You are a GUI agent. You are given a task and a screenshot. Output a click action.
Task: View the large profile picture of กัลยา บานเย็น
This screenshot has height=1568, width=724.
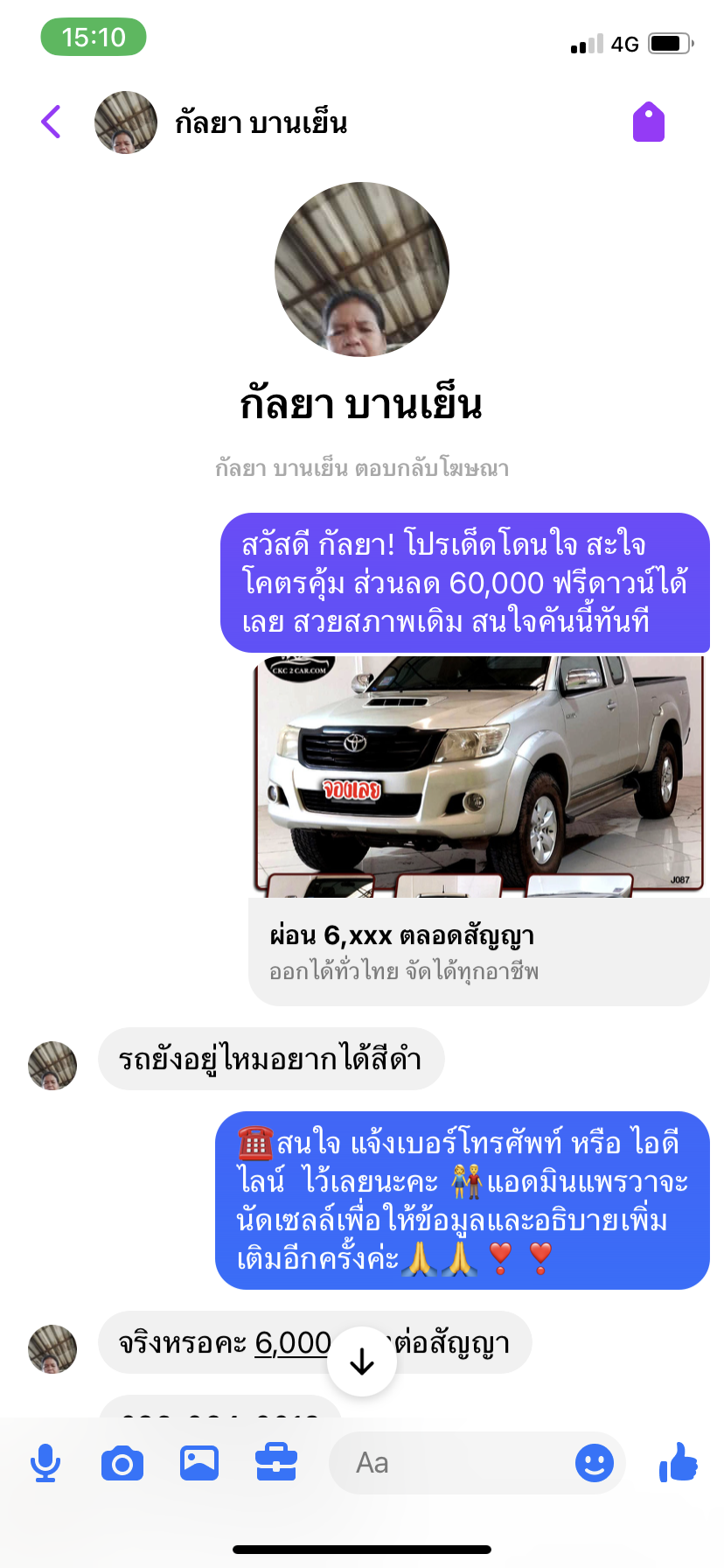(x=362, y=269)
